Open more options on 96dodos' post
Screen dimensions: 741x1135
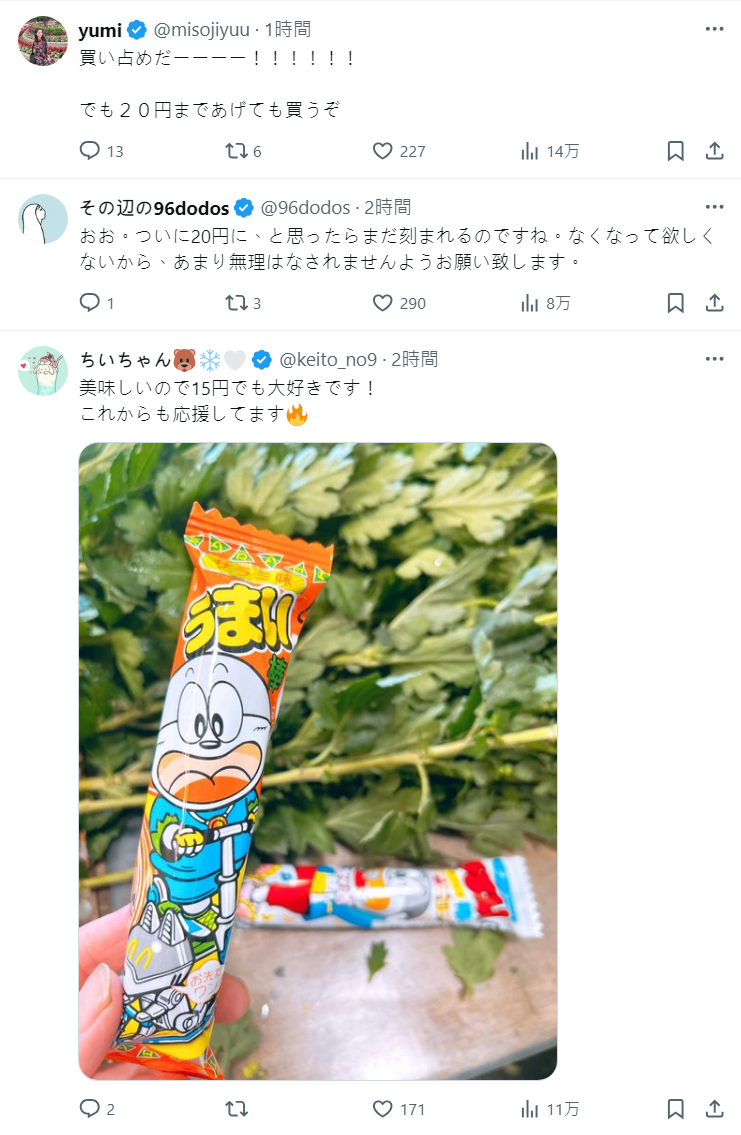coord(714,207)
